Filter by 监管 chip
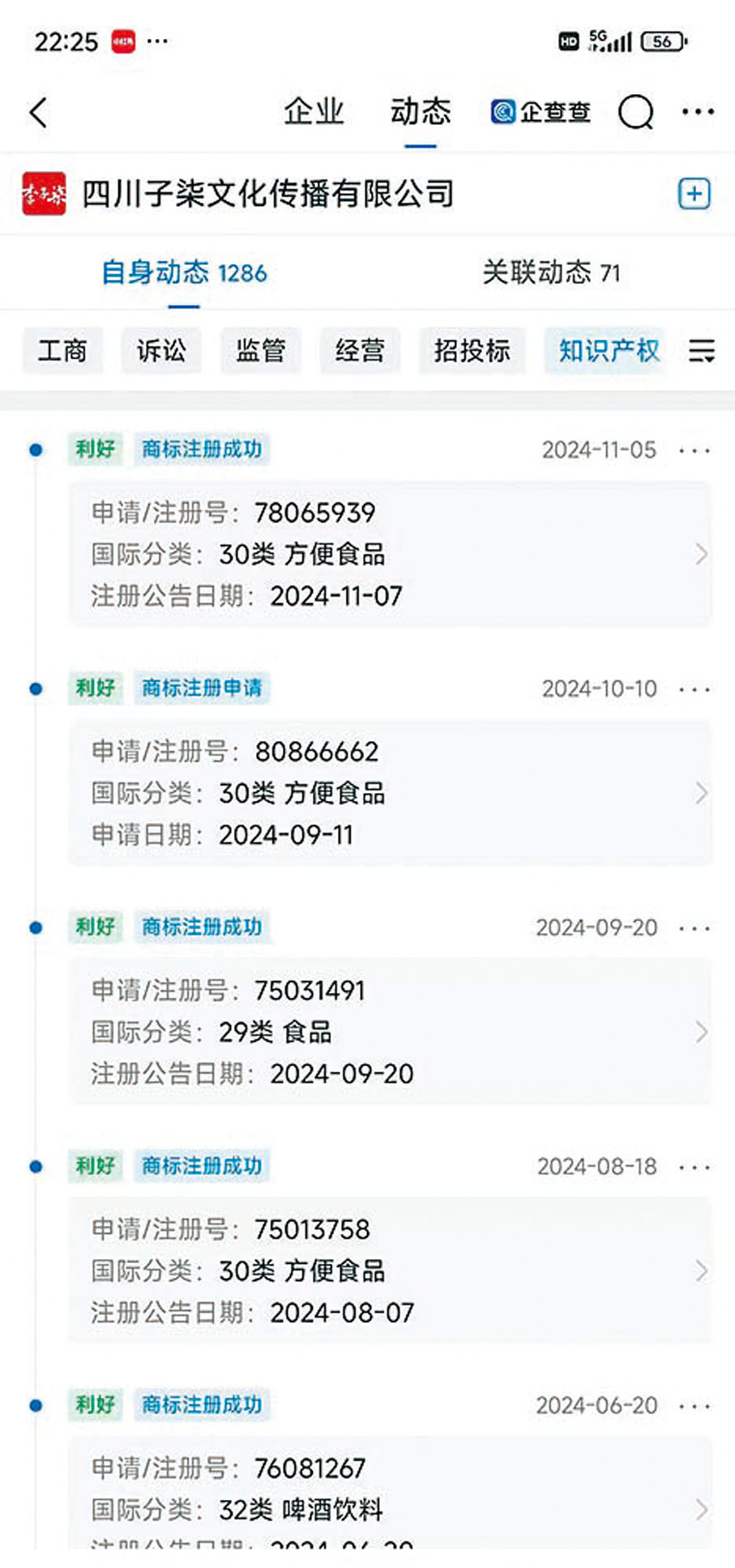 click(x=260, y=351)
